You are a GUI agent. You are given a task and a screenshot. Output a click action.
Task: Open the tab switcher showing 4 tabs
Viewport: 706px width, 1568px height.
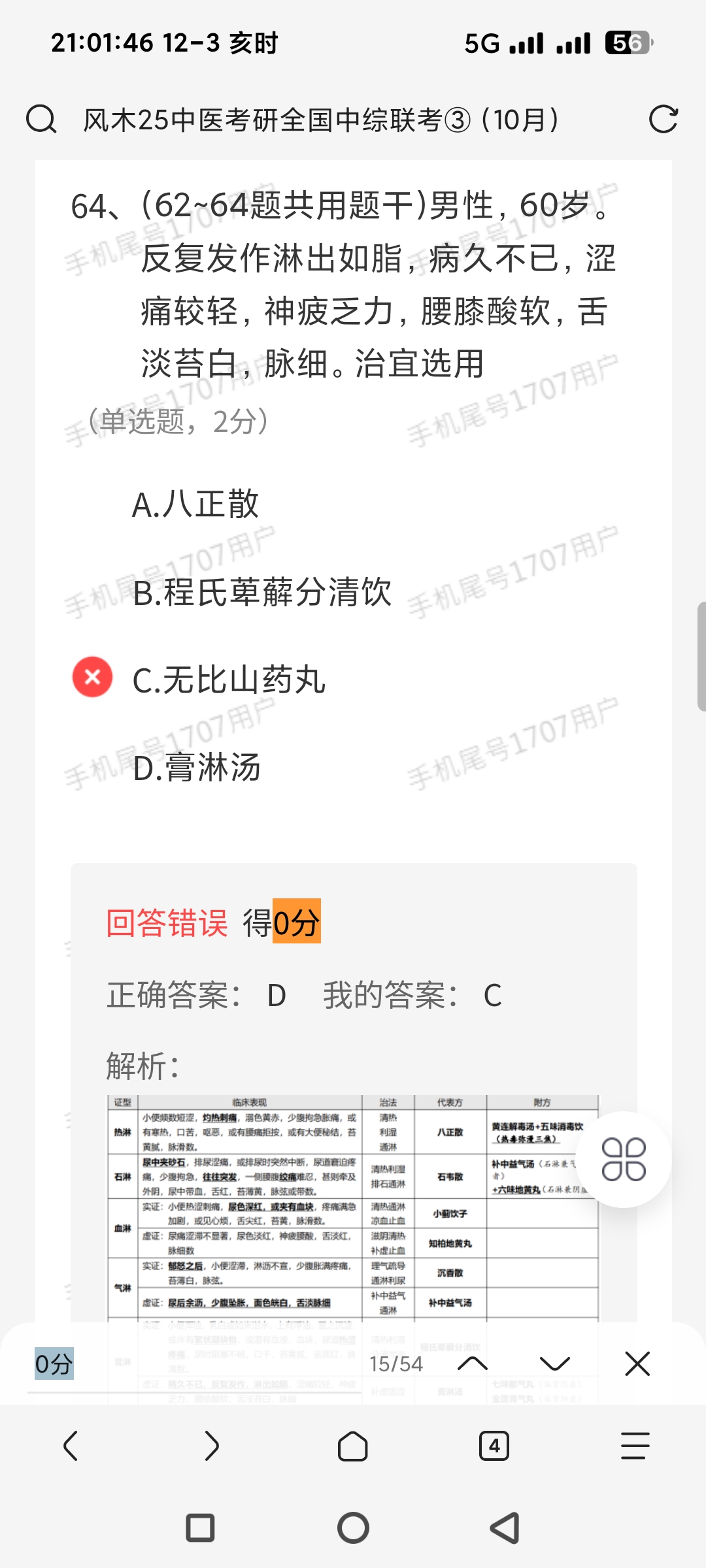[x=494, y=1446]
